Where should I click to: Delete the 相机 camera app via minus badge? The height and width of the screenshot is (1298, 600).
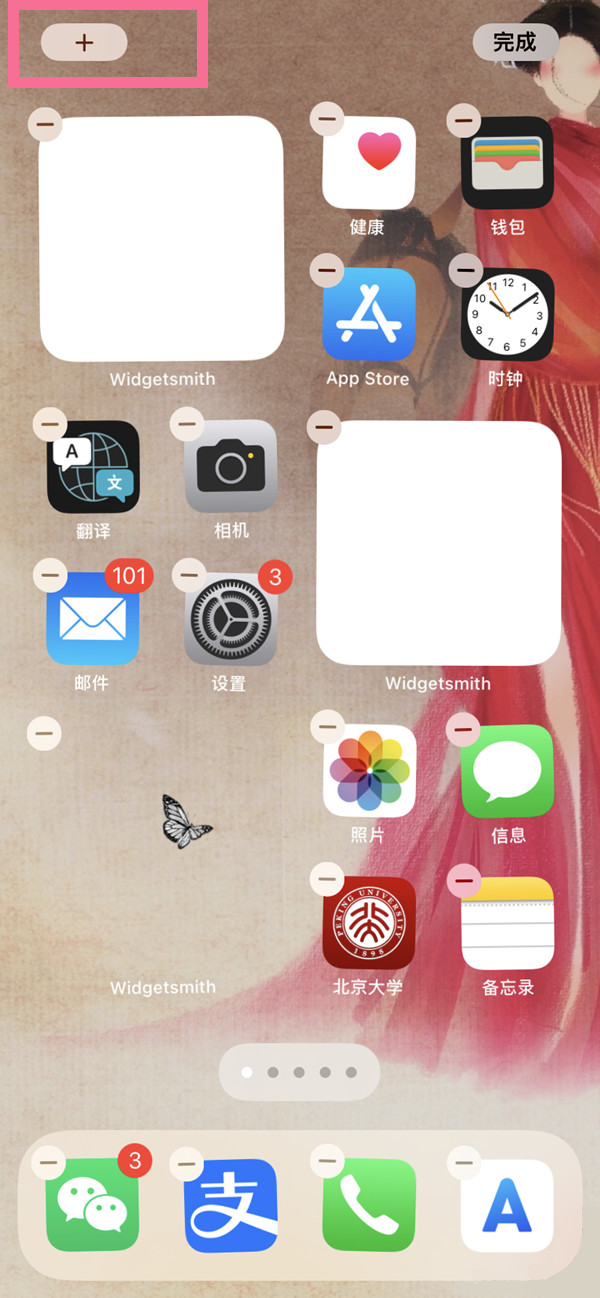point(188,424)
